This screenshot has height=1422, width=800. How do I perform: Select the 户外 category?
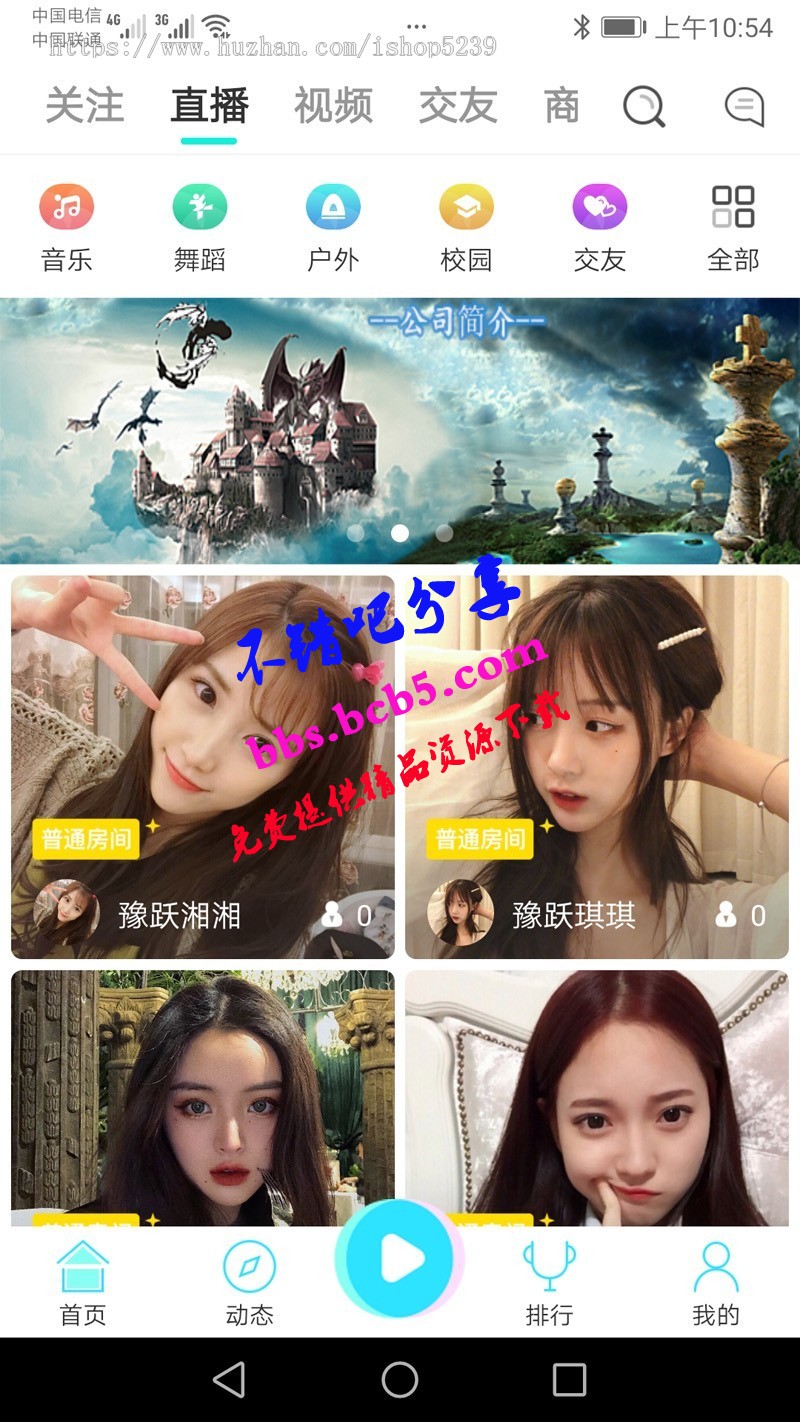point(333,228)
